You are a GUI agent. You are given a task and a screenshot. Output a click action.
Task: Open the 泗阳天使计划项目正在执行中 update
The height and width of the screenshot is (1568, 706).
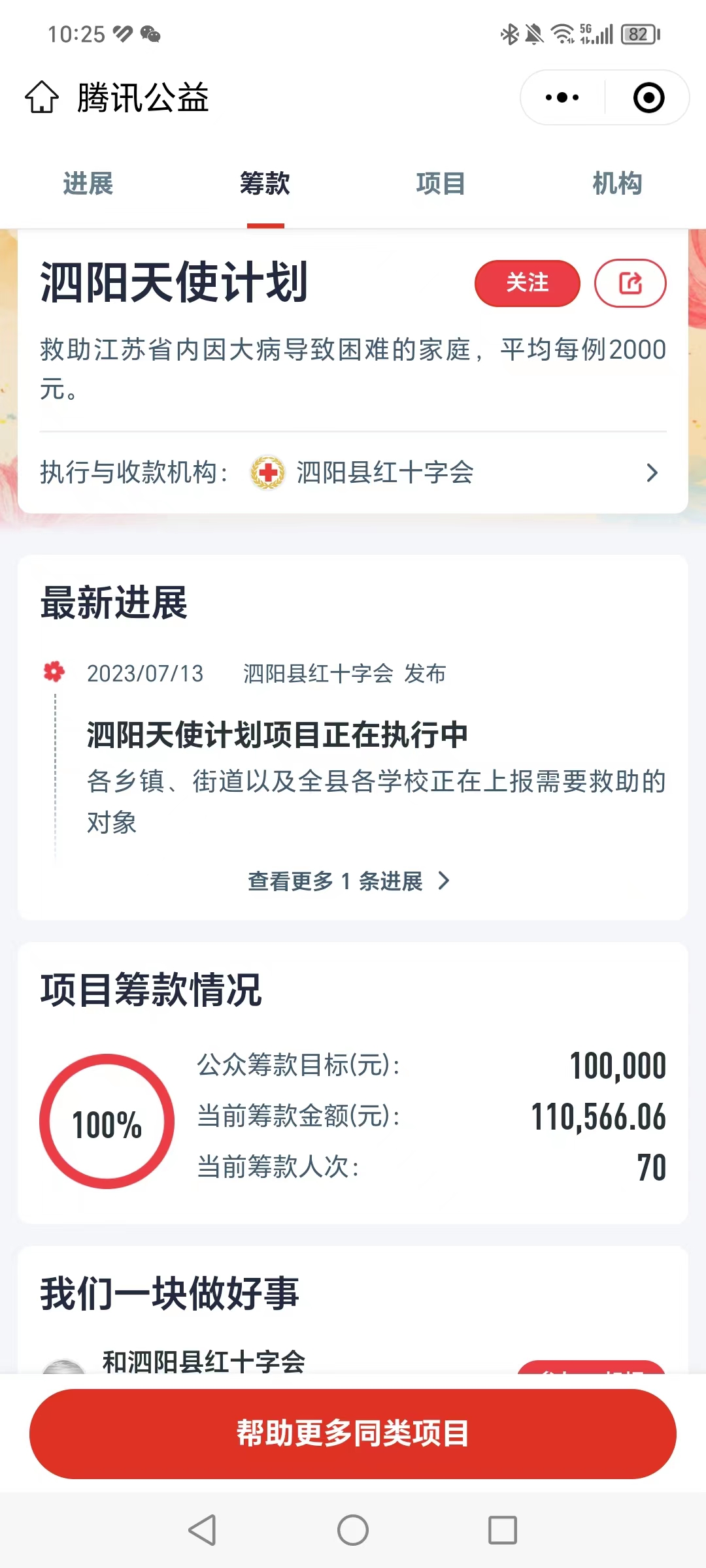(277, 735)
